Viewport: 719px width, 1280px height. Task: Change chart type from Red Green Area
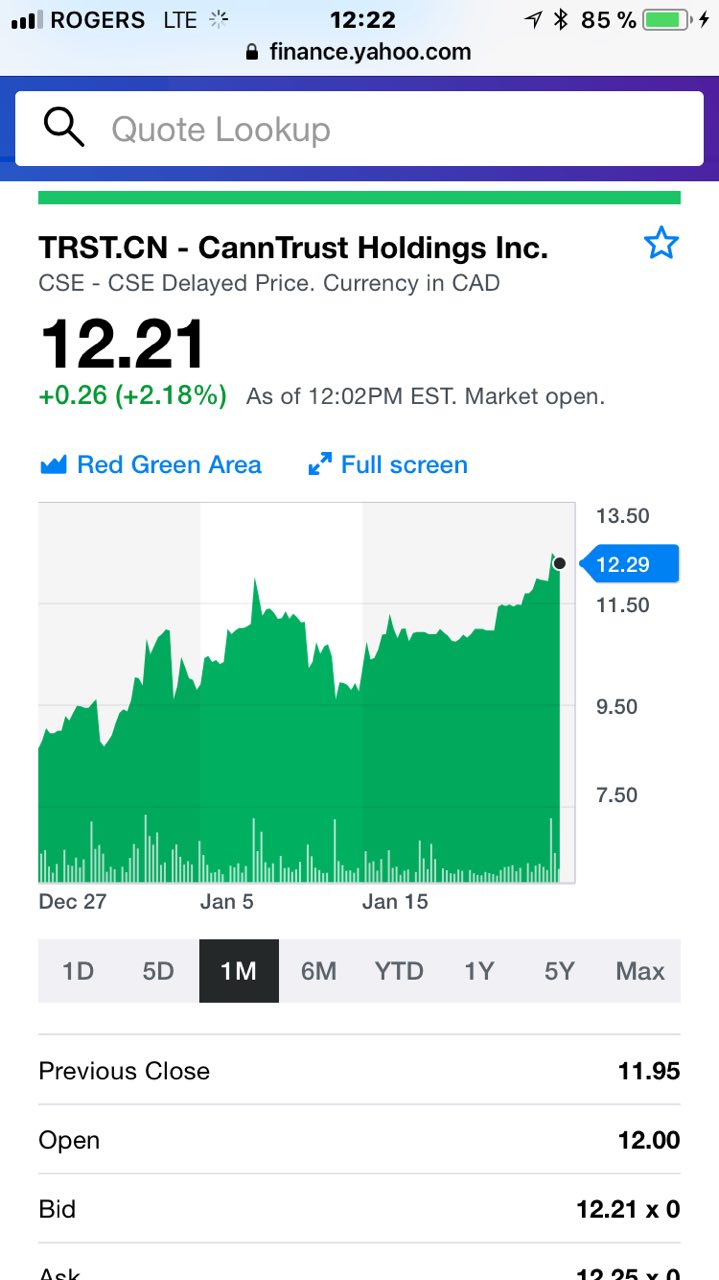pos(151,465)
